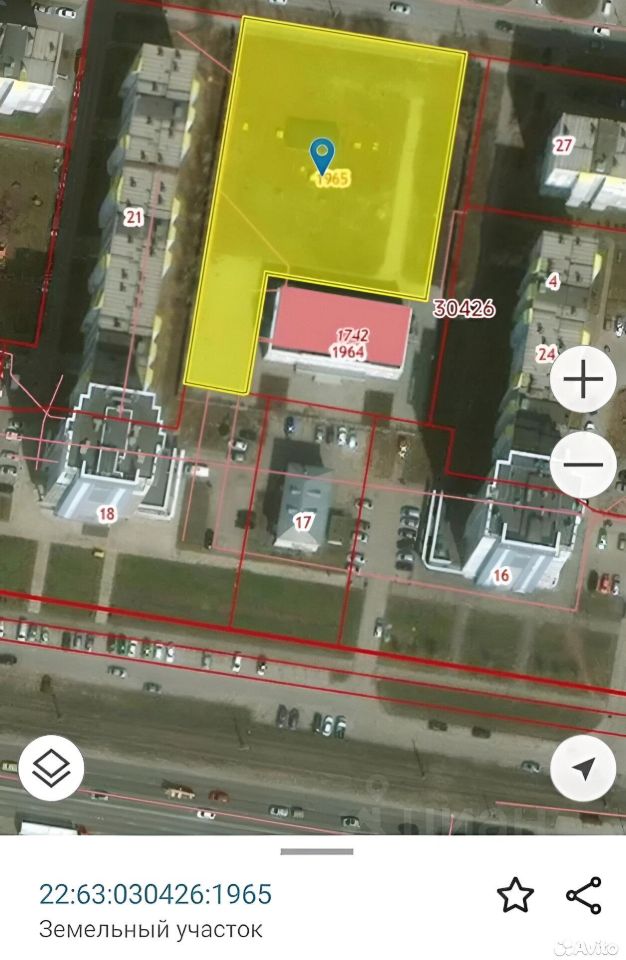This screenshot has width=626, height=960.
Task: Zoom out of the map
Action: click(x=583, y=464)
